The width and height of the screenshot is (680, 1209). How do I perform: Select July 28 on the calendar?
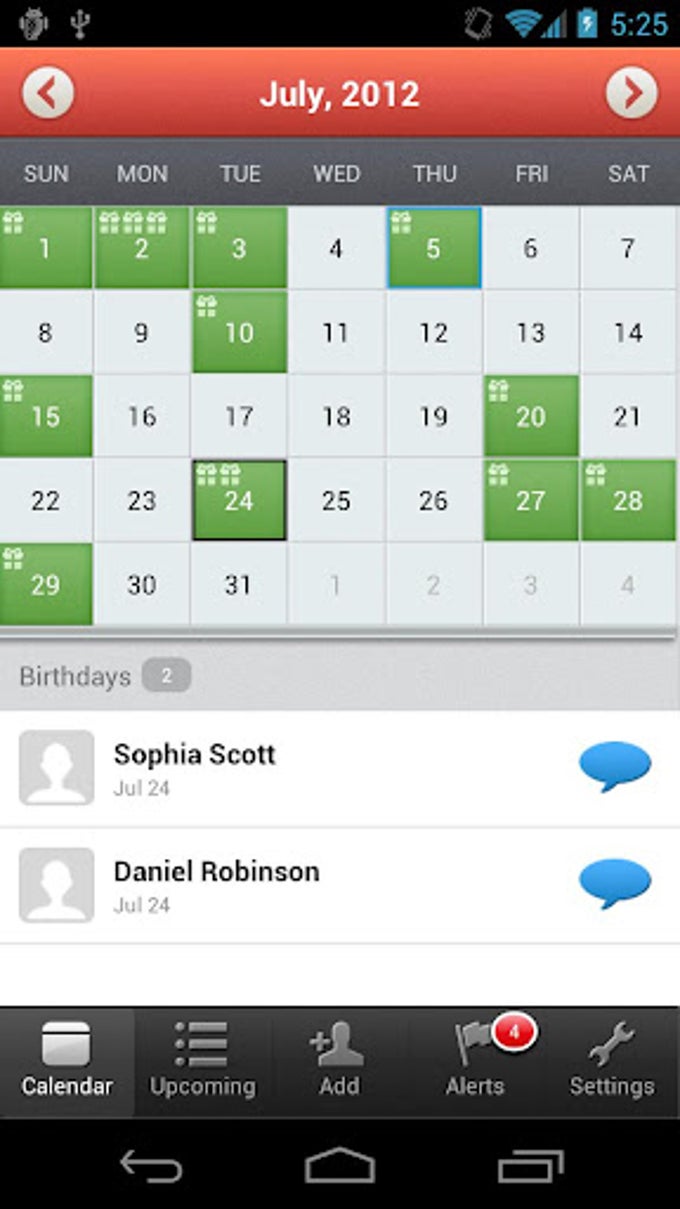pos(628,500)
